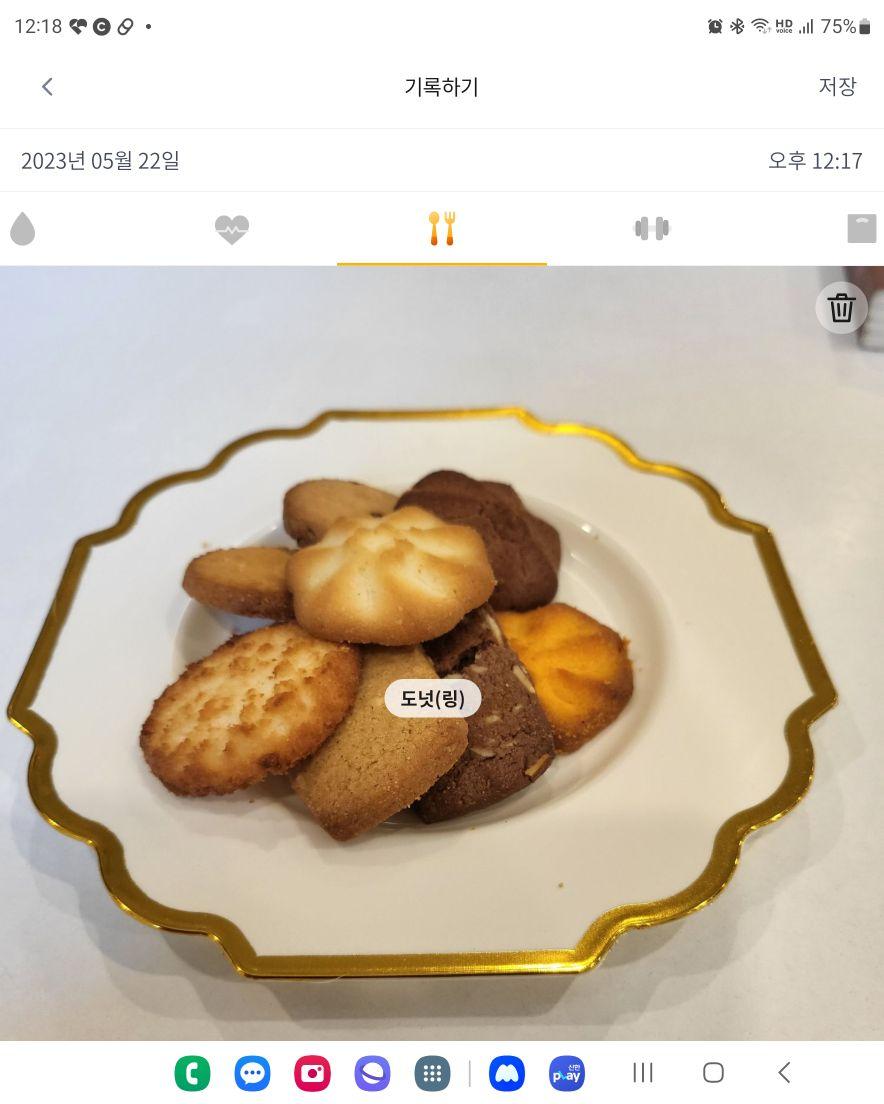Screen dimensions: 884x1104
Task: Change the date 2023년 05월 22일
Action: (100, 161)
